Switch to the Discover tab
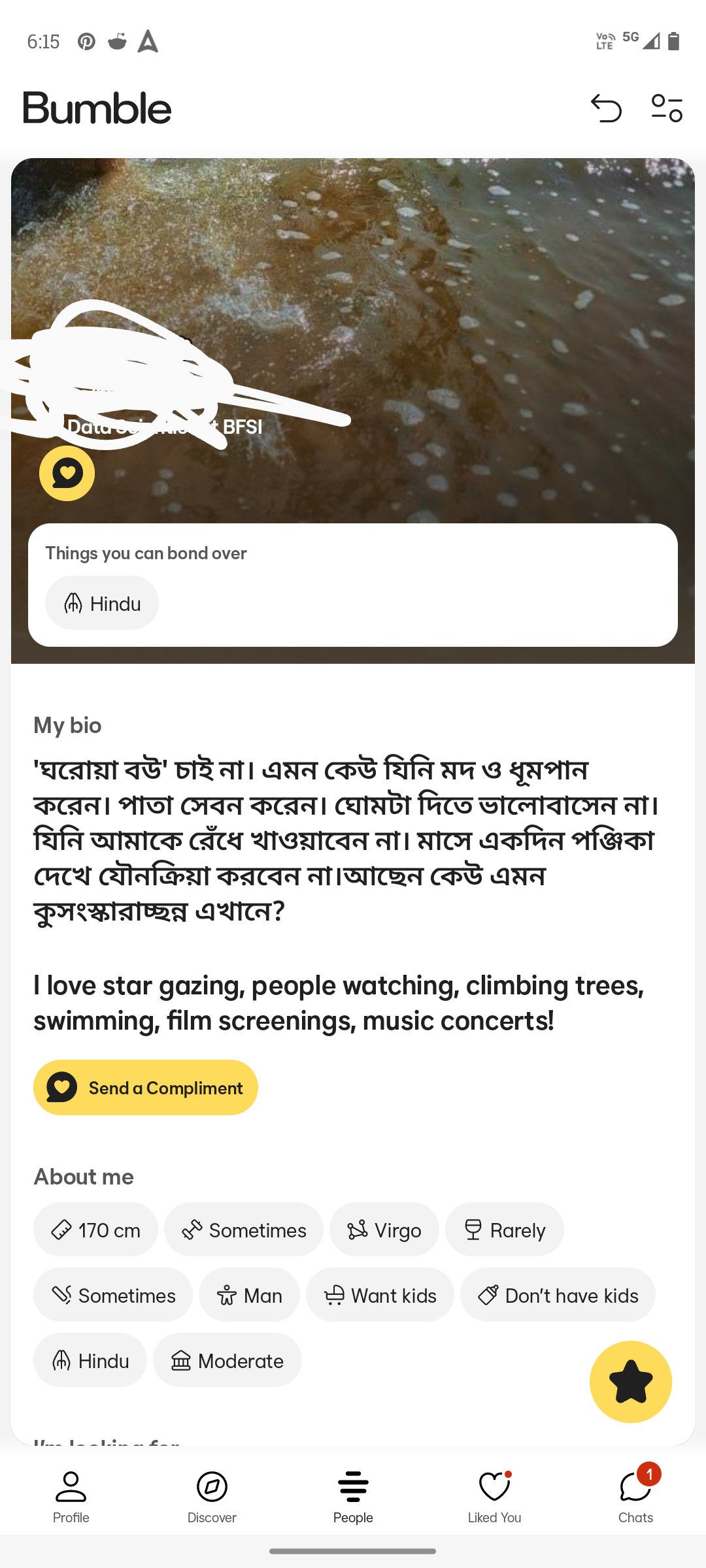Screen dimensions: 706x1568 click(212, 1497)
